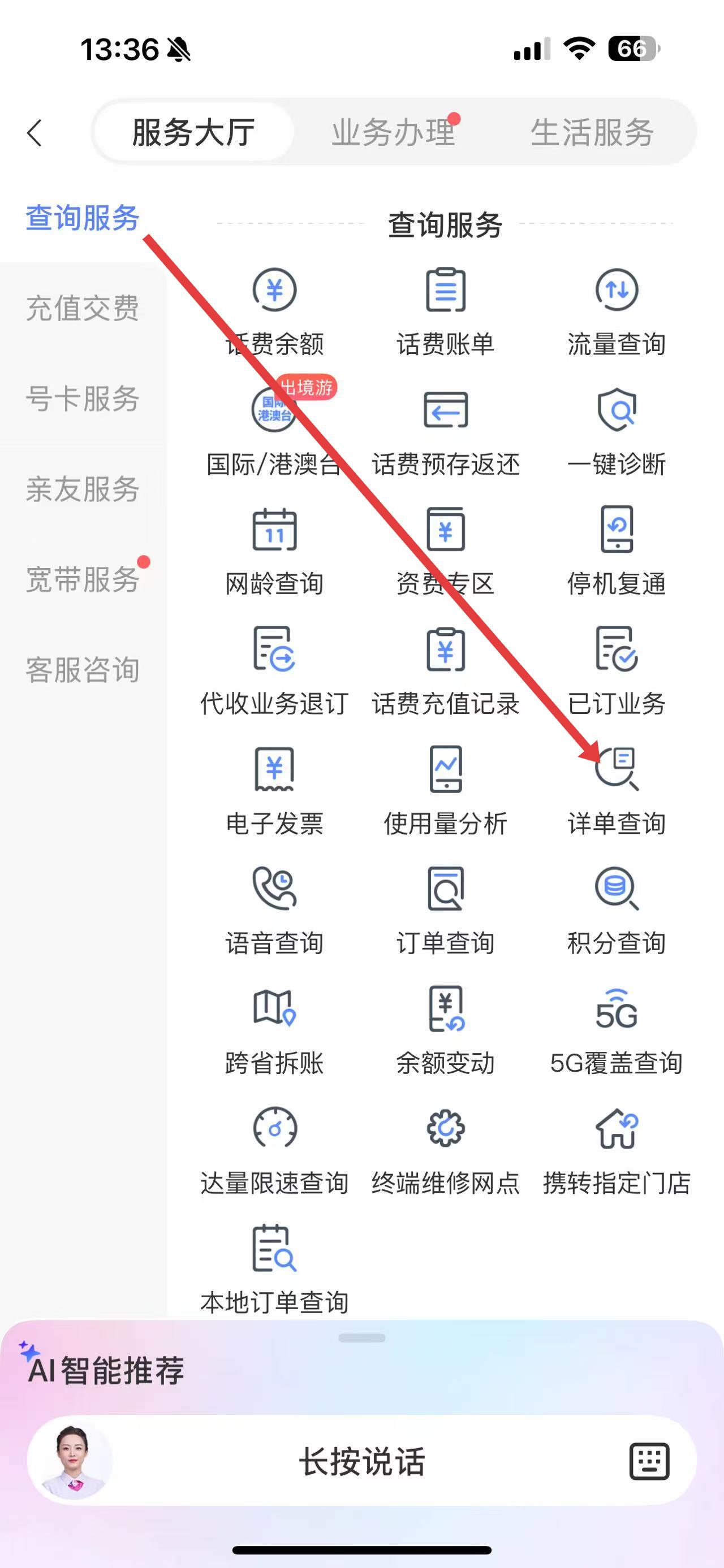Screen dimensions: 724x1568
Task: Switch to the 生活服务 tab
Action: pos(592,133)
